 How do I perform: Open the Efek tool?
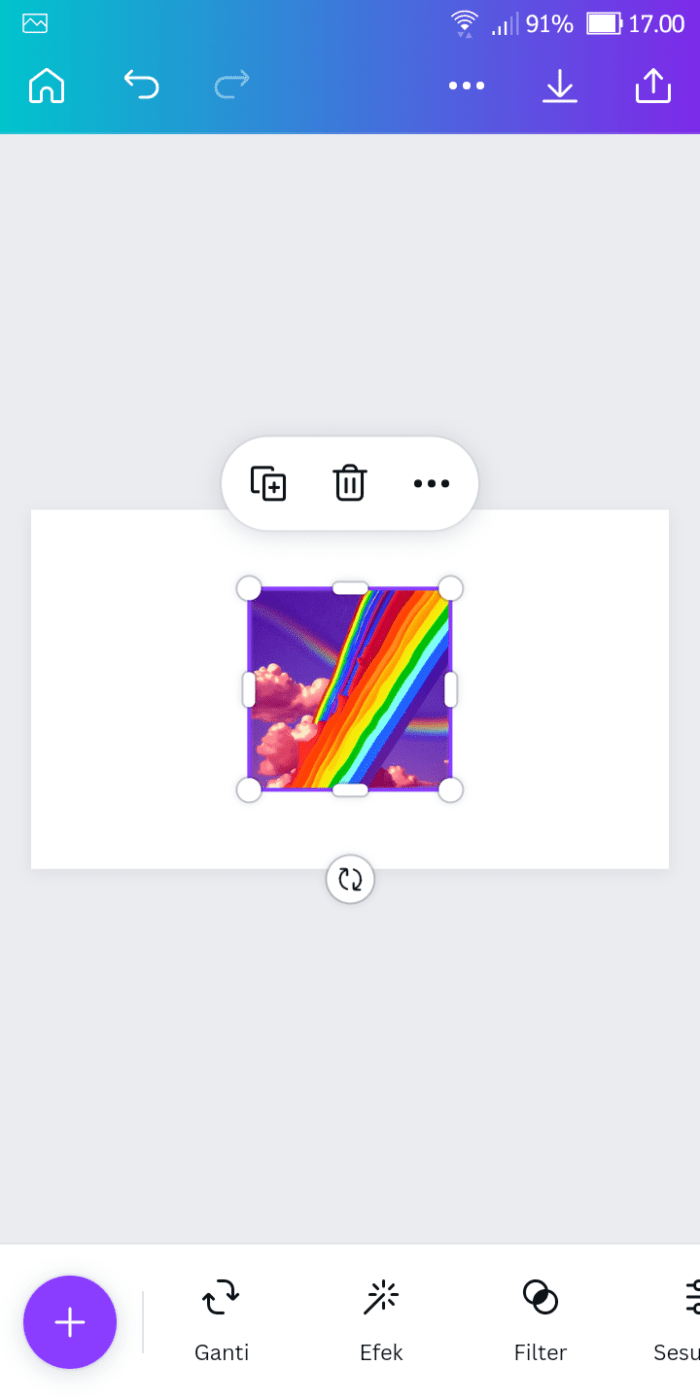pos(381,1320)
